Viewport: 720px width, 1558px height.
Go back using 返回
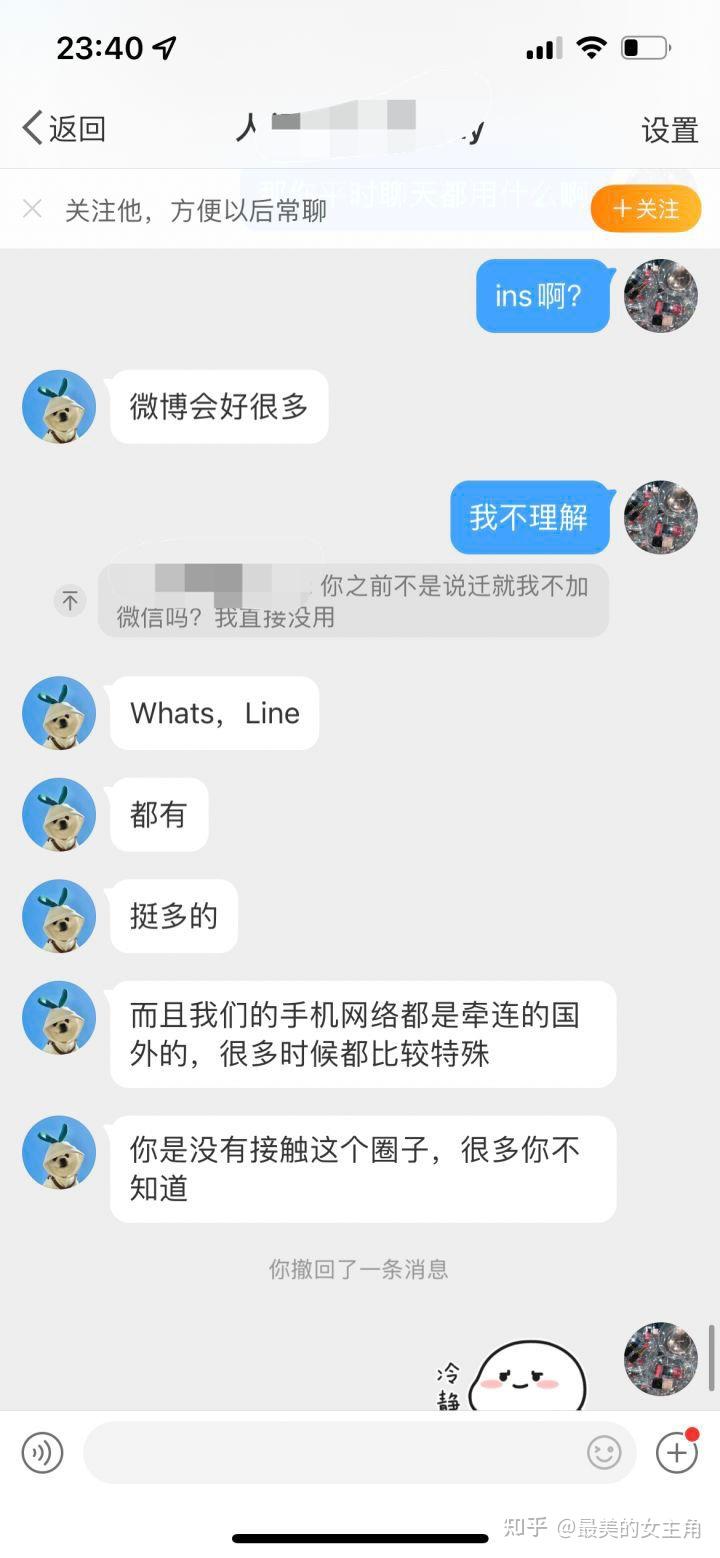pyautogui.click(x=64, y=129)
